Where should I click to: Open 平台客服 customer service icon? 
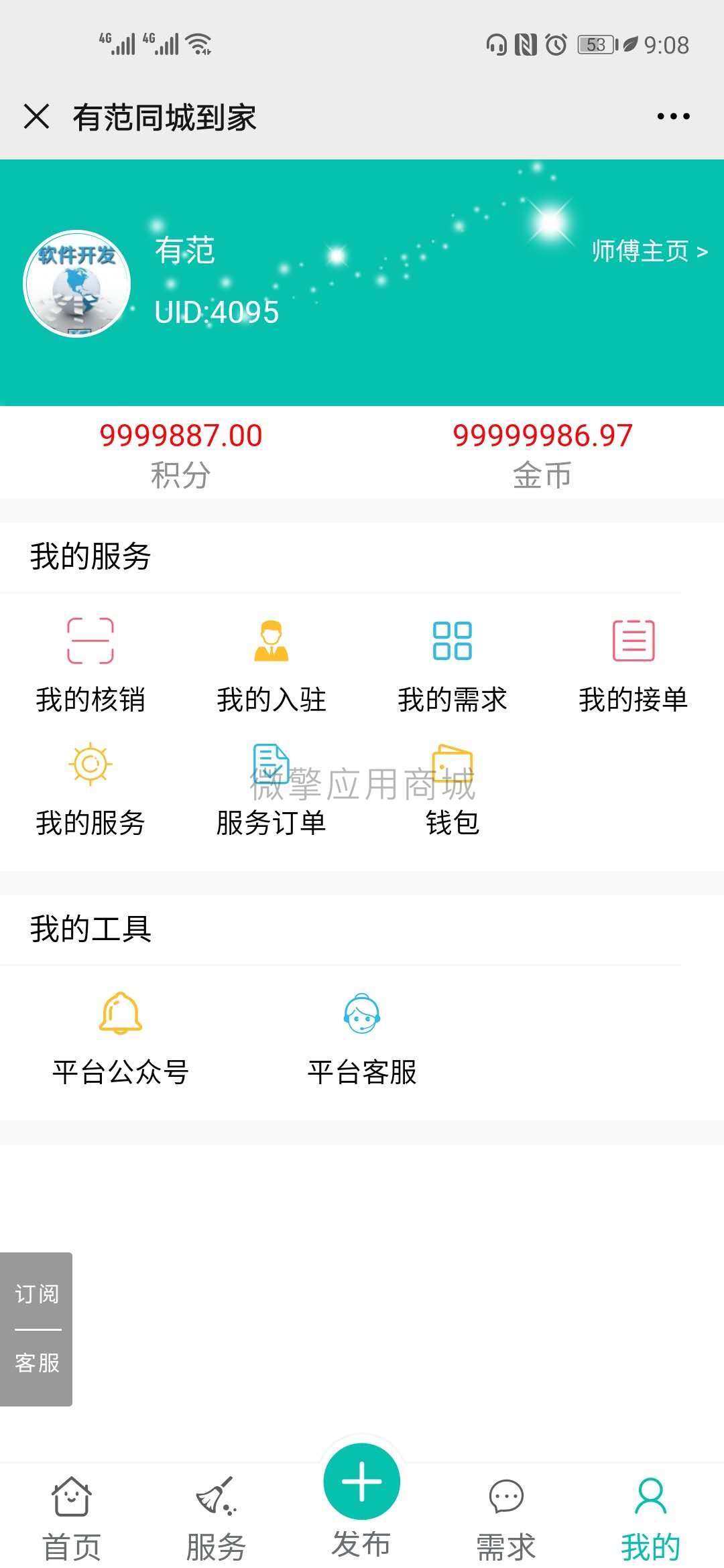coord(362,1013)
